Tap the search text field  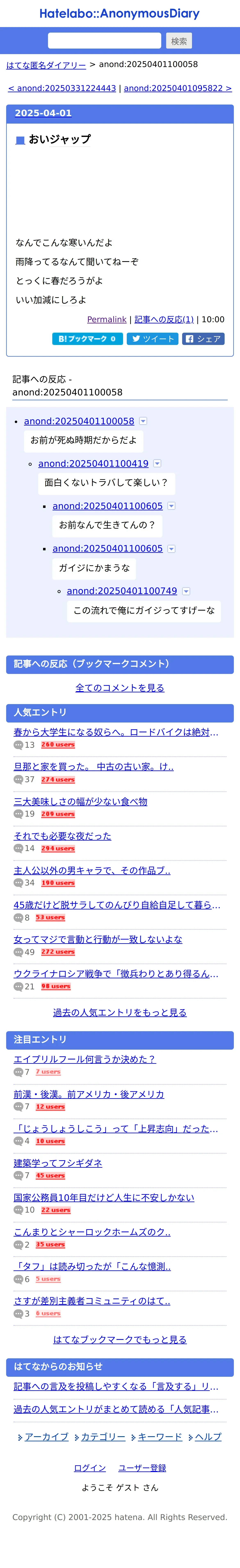[x=104, y=41]
